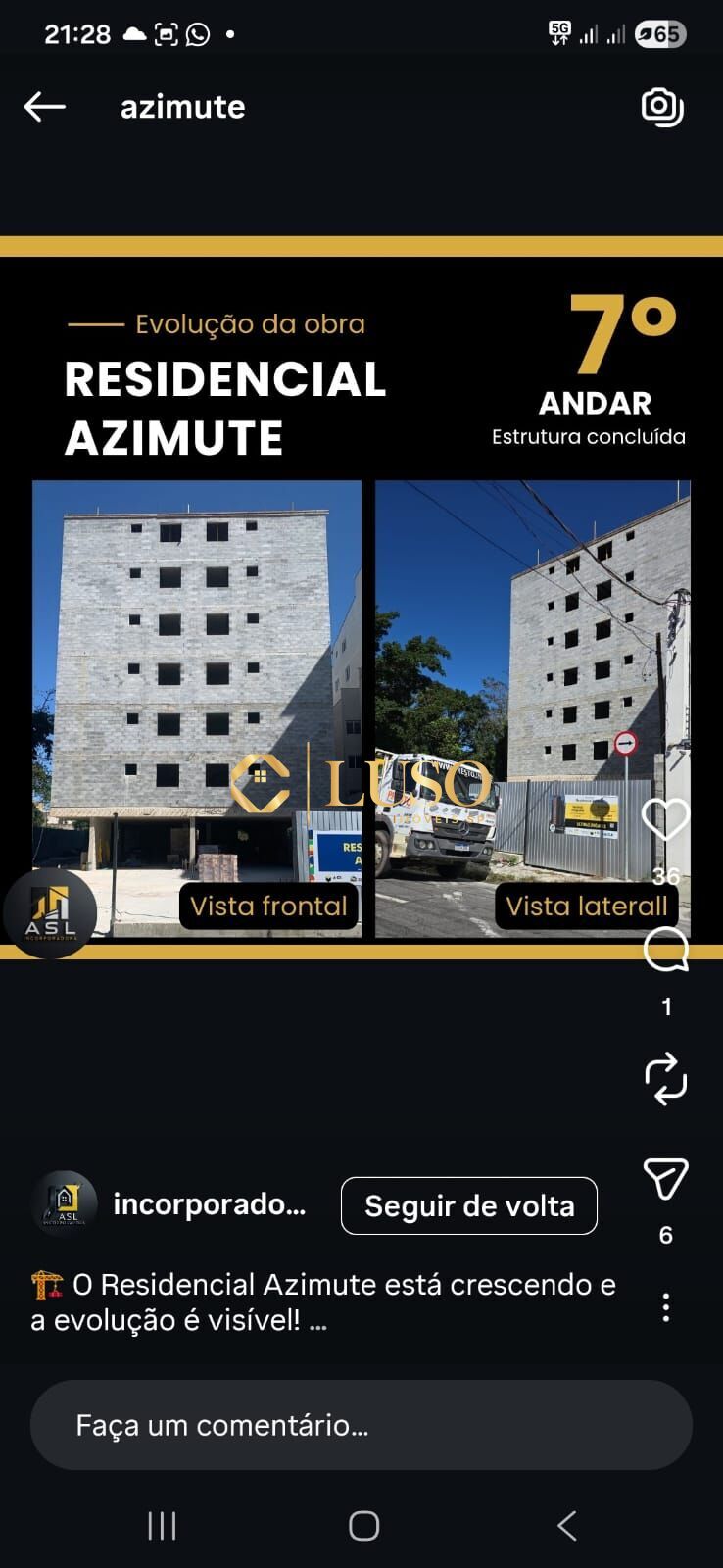Focus the Faça um comentário field
The width and height of the screenshot is (723, 1568).
(x=361, y=1425)
